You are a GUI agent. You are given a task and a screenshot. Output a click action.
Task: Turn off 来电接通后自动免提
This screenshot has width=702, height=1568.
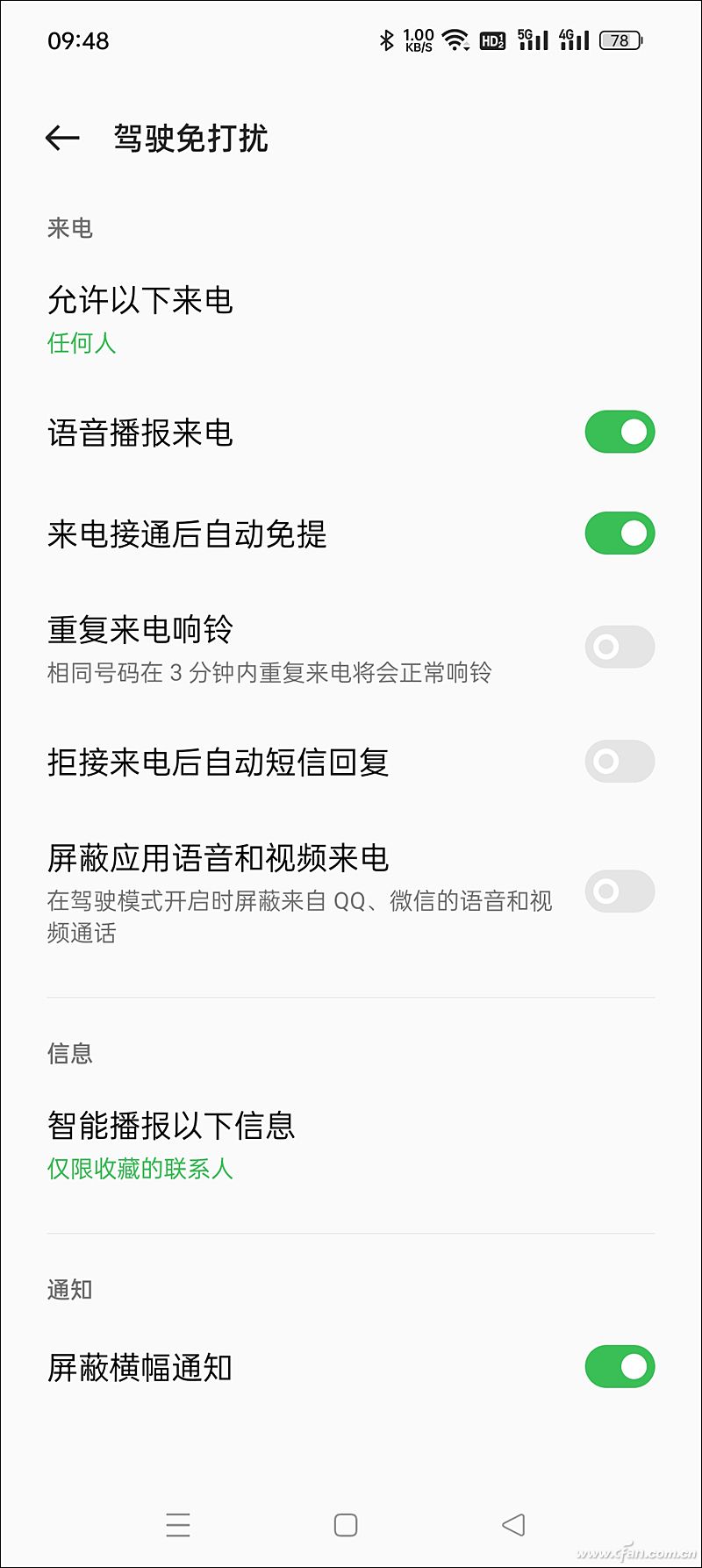coord(620,532)
